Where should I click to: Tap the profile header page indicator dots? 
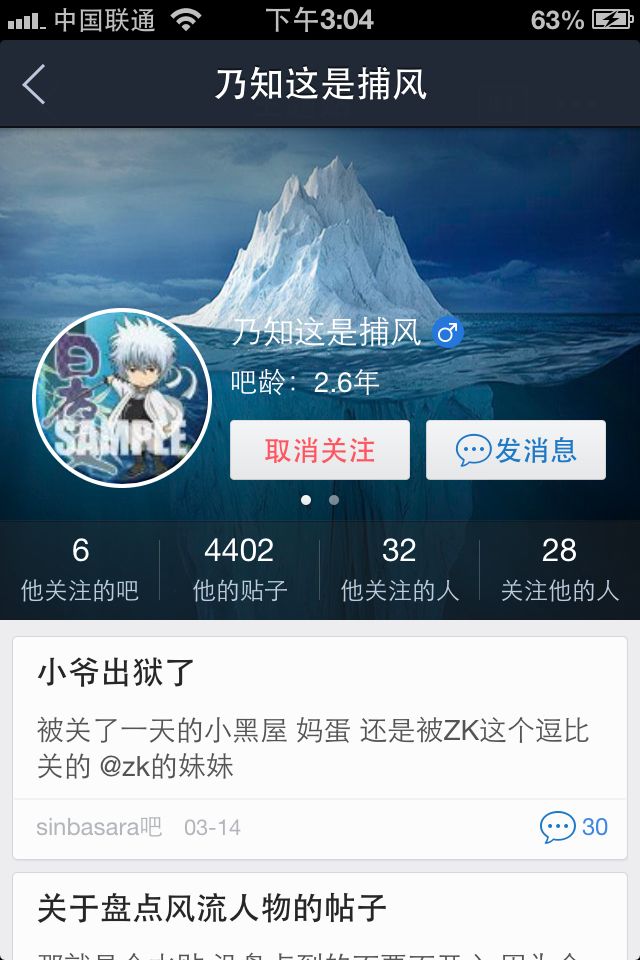320,499
